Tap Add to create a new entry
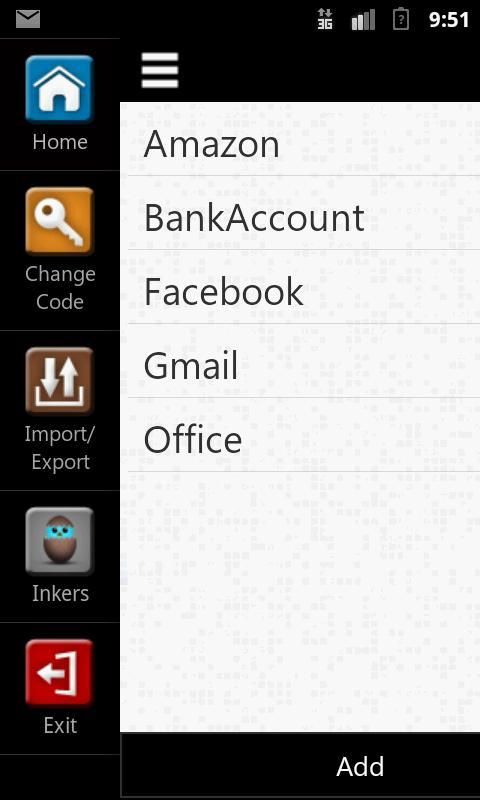 (359, 766)
